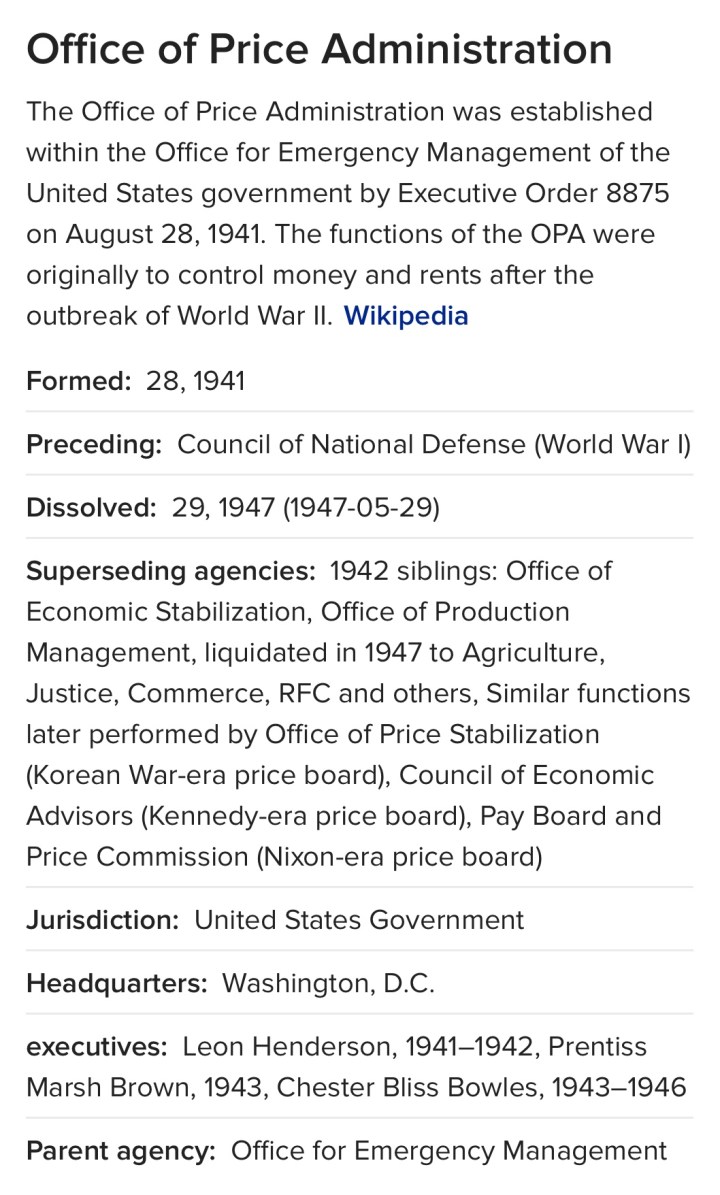
Task: Open the blue Wikipedia source link
Action: pyautogui.click(x=406, y=317)
